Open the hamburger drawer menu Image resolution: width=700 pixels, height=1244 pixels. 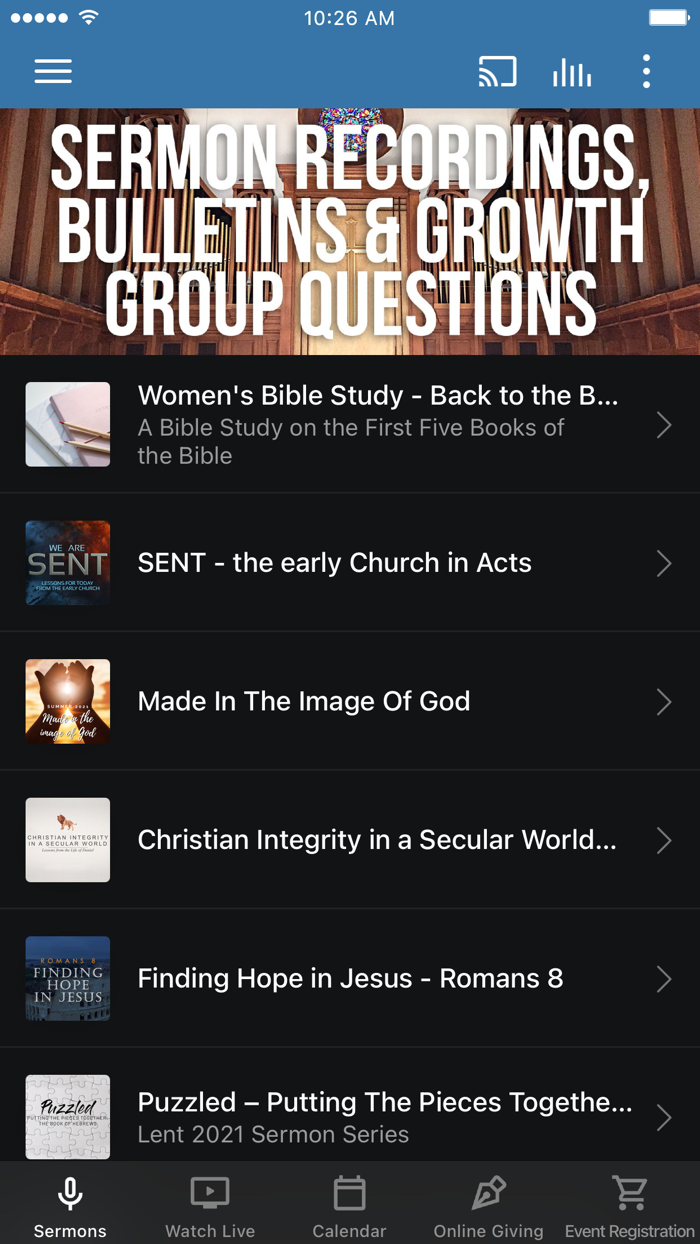(x=53, y=71)
